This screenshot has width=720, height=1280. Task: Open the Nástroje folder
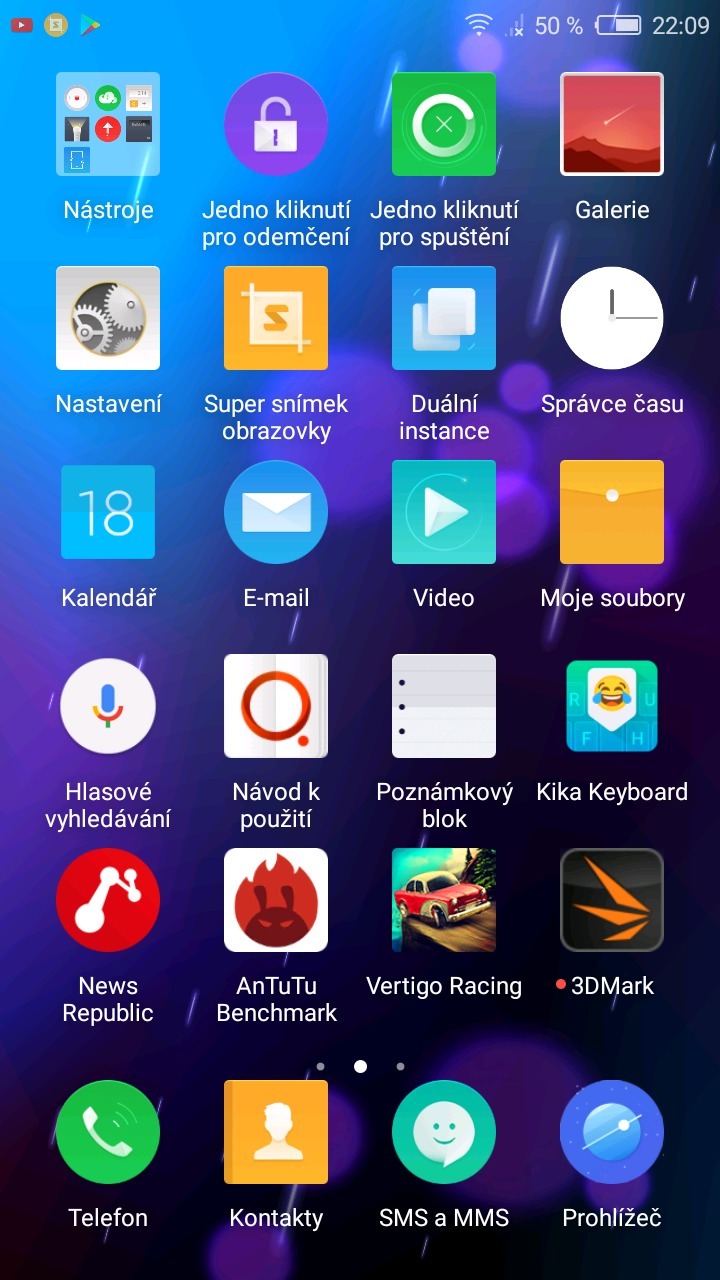click(x=107, y=124)
